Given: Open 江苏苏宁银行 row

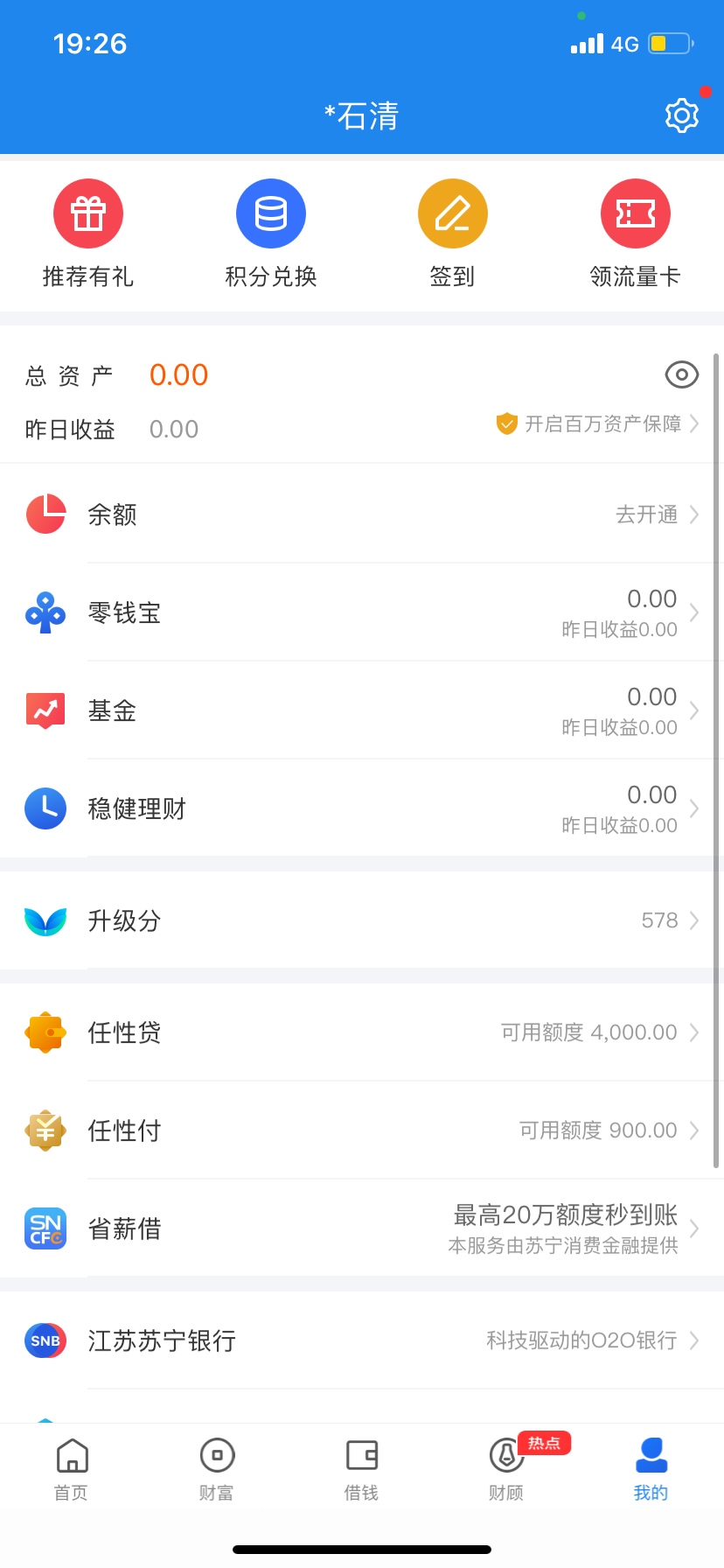Looking at the screenshot, I should pyautogui.click(x=362, y=1340).
